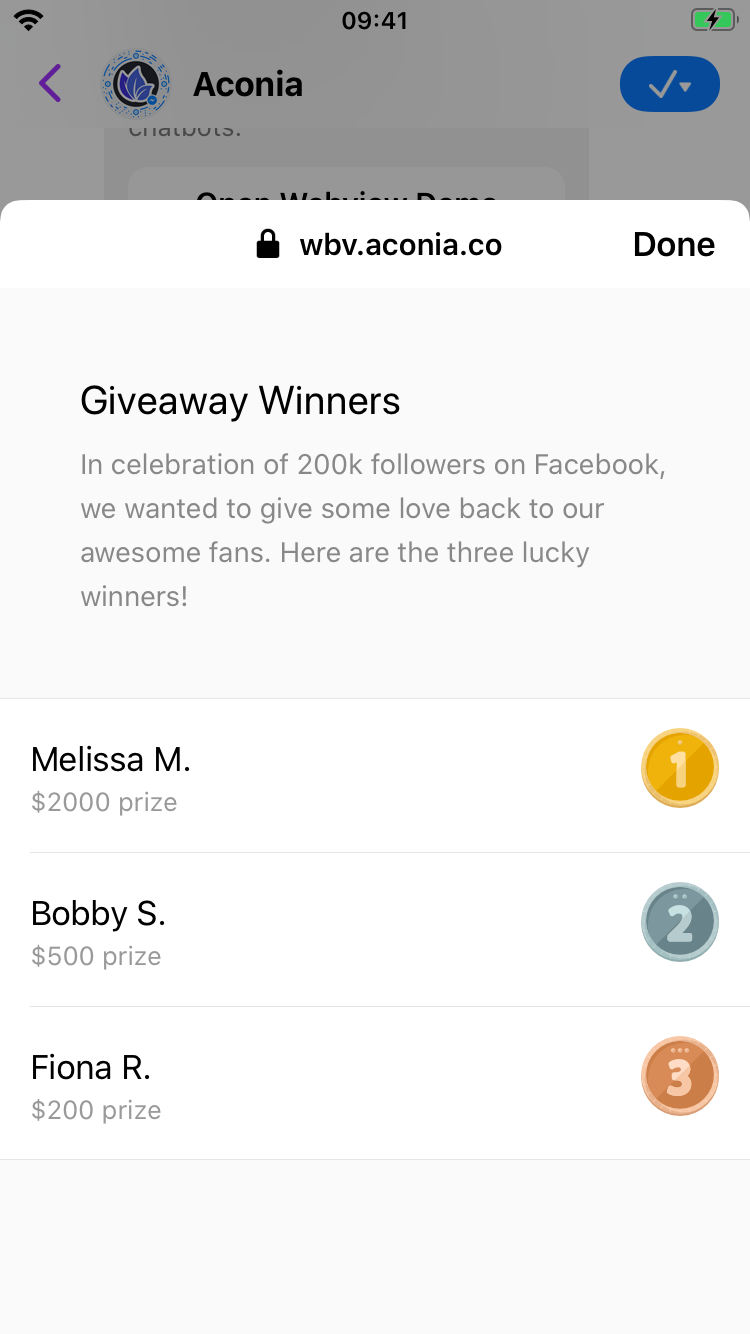Viewport: 750px width, 1334px height.
Task: Open the blue checkmark dropdown
Action: tap(669, 85)
